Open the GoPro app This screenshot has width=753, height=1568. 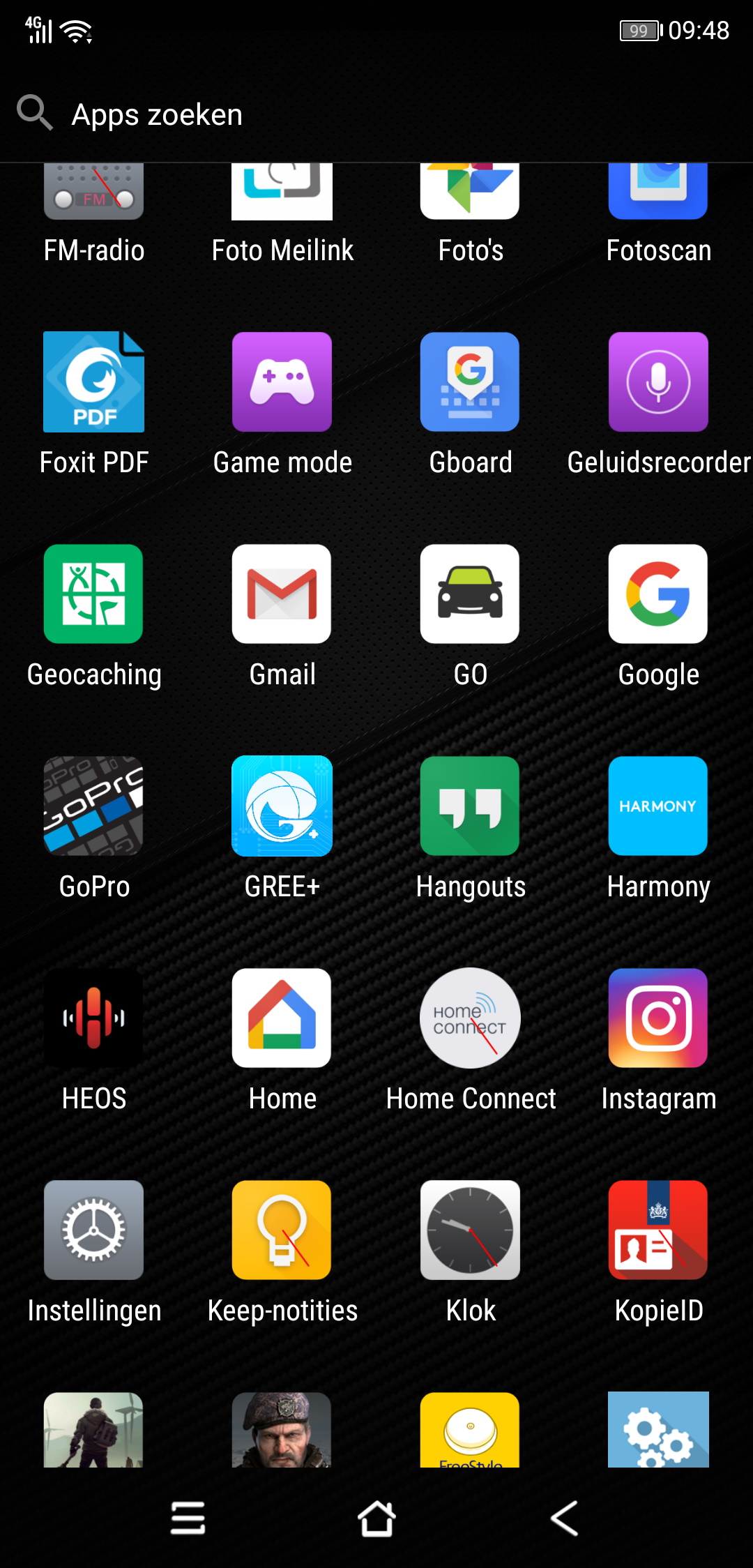click(94, 806)
